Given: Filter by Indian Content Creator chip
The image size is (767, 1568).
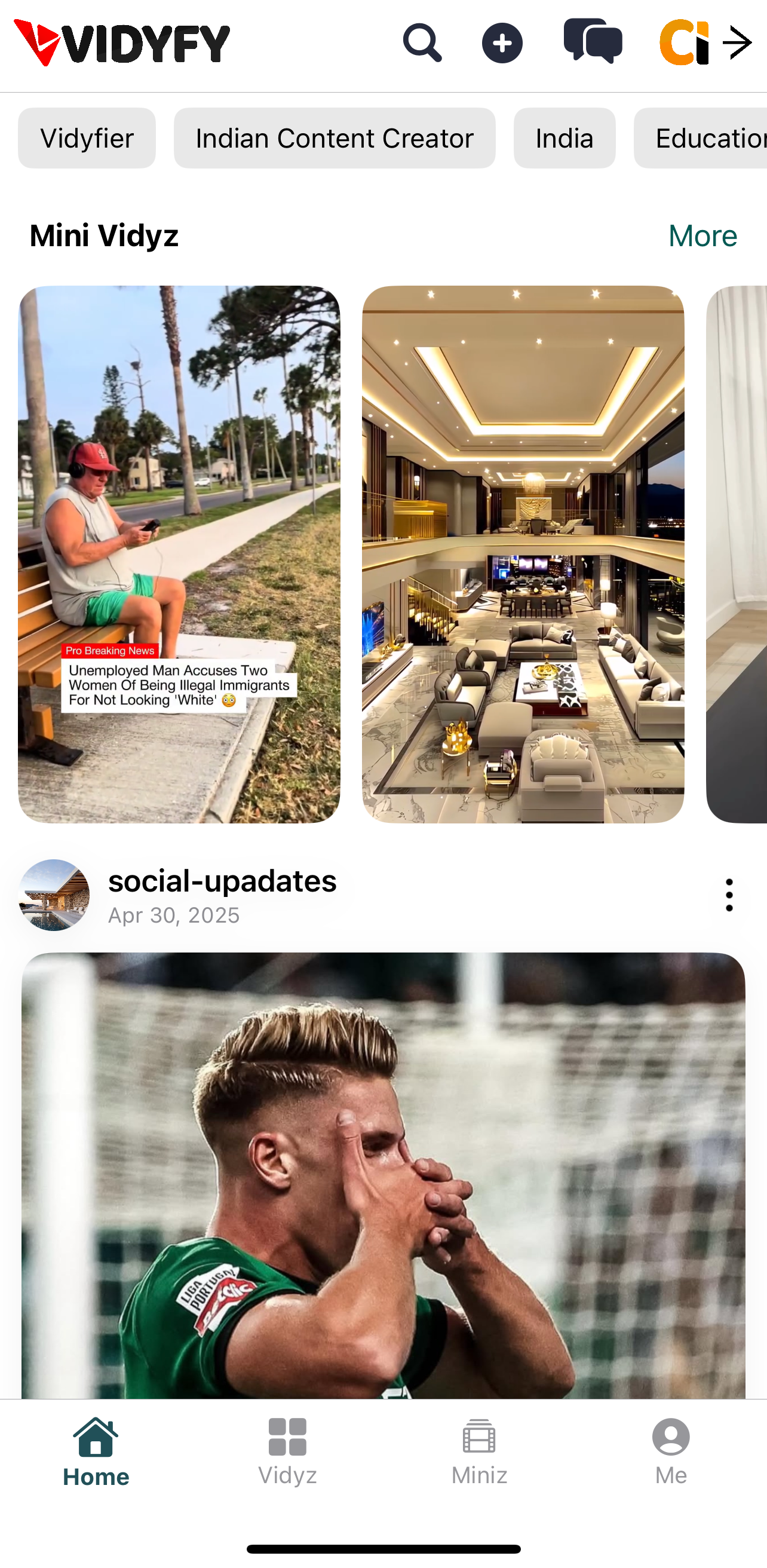Looking at the screenshot, I should pyautogui.click(x=334, y=138).
